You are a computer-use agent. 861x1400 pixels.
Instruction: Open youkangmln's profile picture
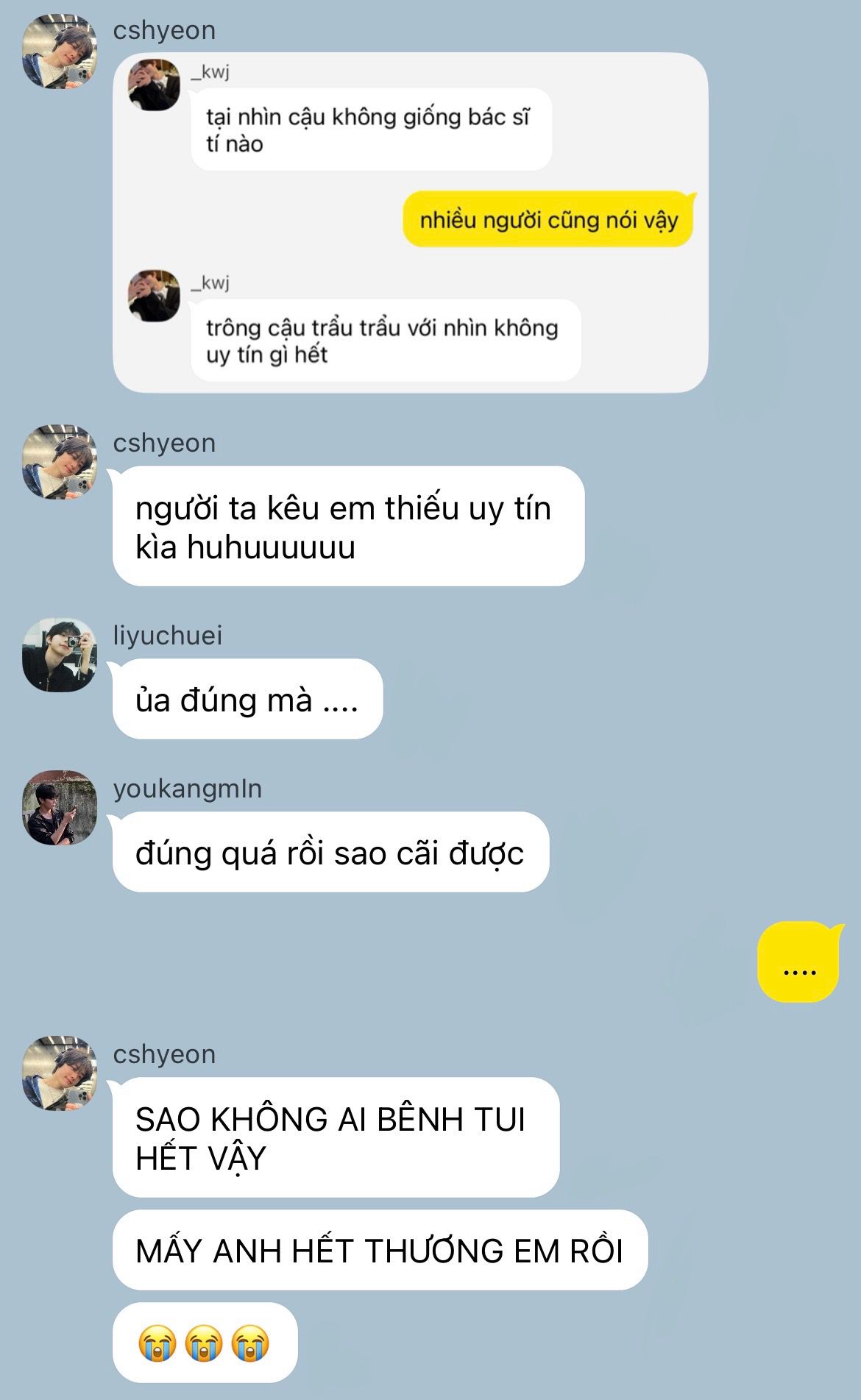(x=60, y=808)
